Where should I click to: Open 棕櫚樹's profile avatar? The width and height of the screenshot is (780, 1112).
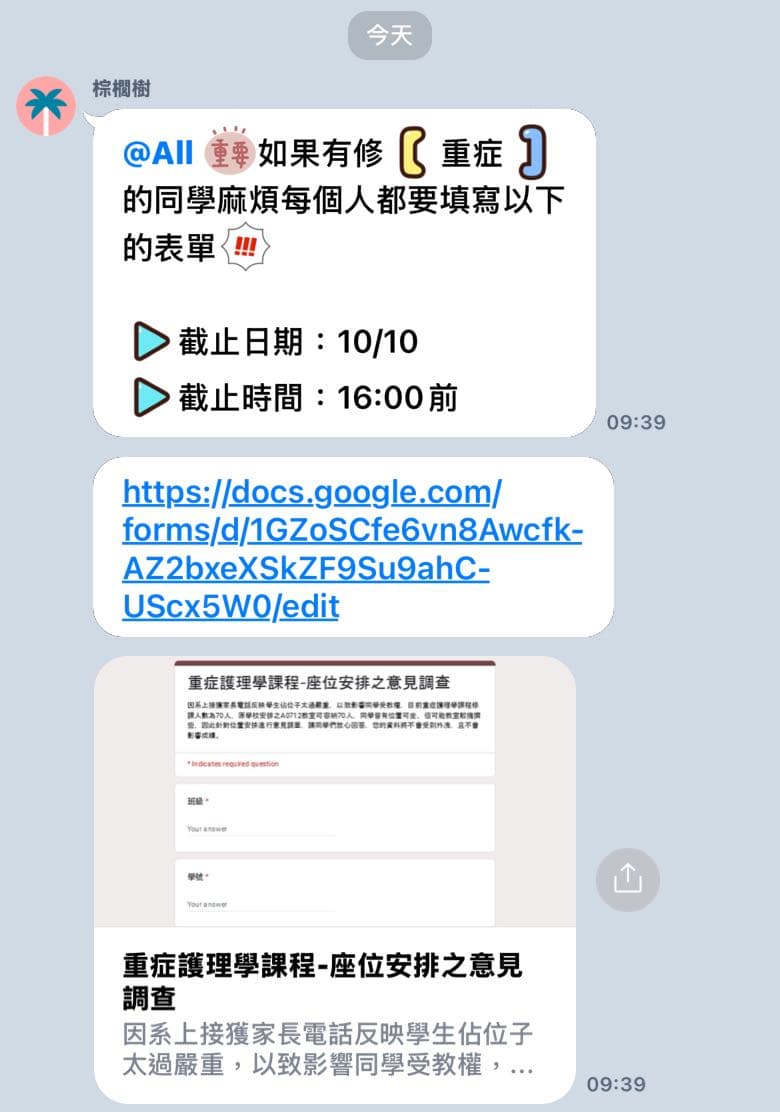click(x=46, y=106)
